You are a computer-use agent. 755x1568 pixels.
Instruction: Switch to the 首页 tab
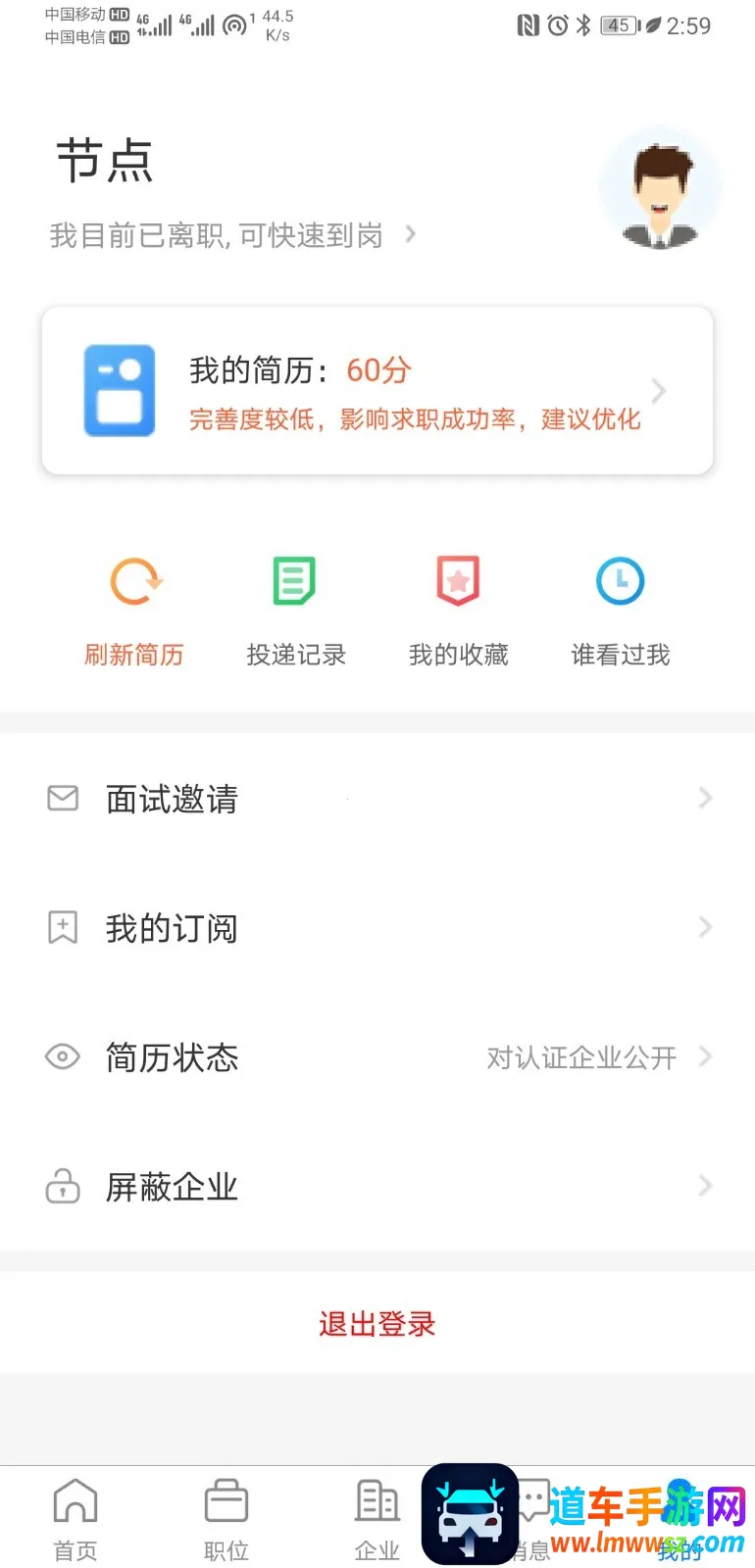tap(75, 1519)
